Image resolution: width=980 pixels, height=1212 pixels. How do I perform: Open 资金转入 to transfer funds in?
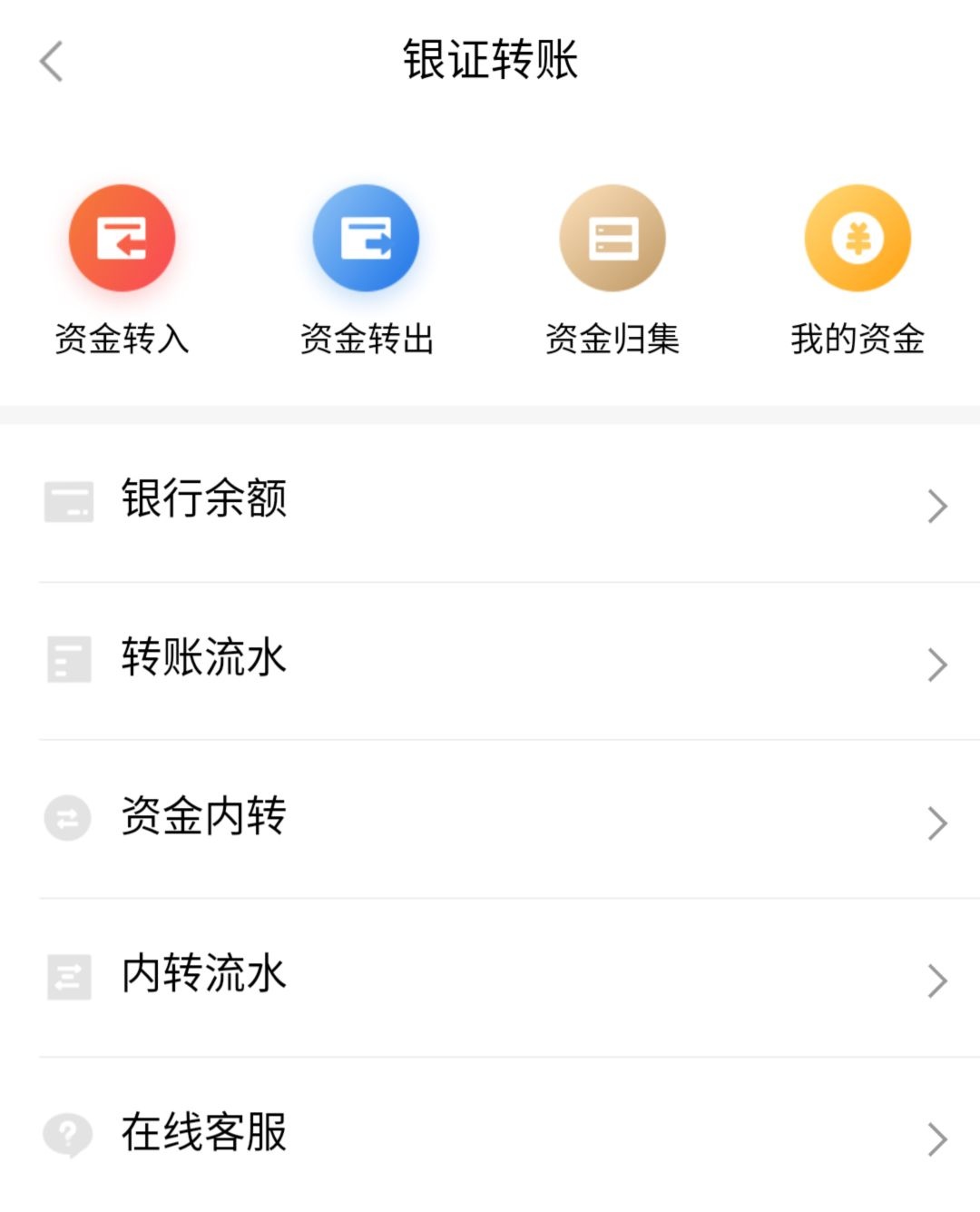coord(122,239)
